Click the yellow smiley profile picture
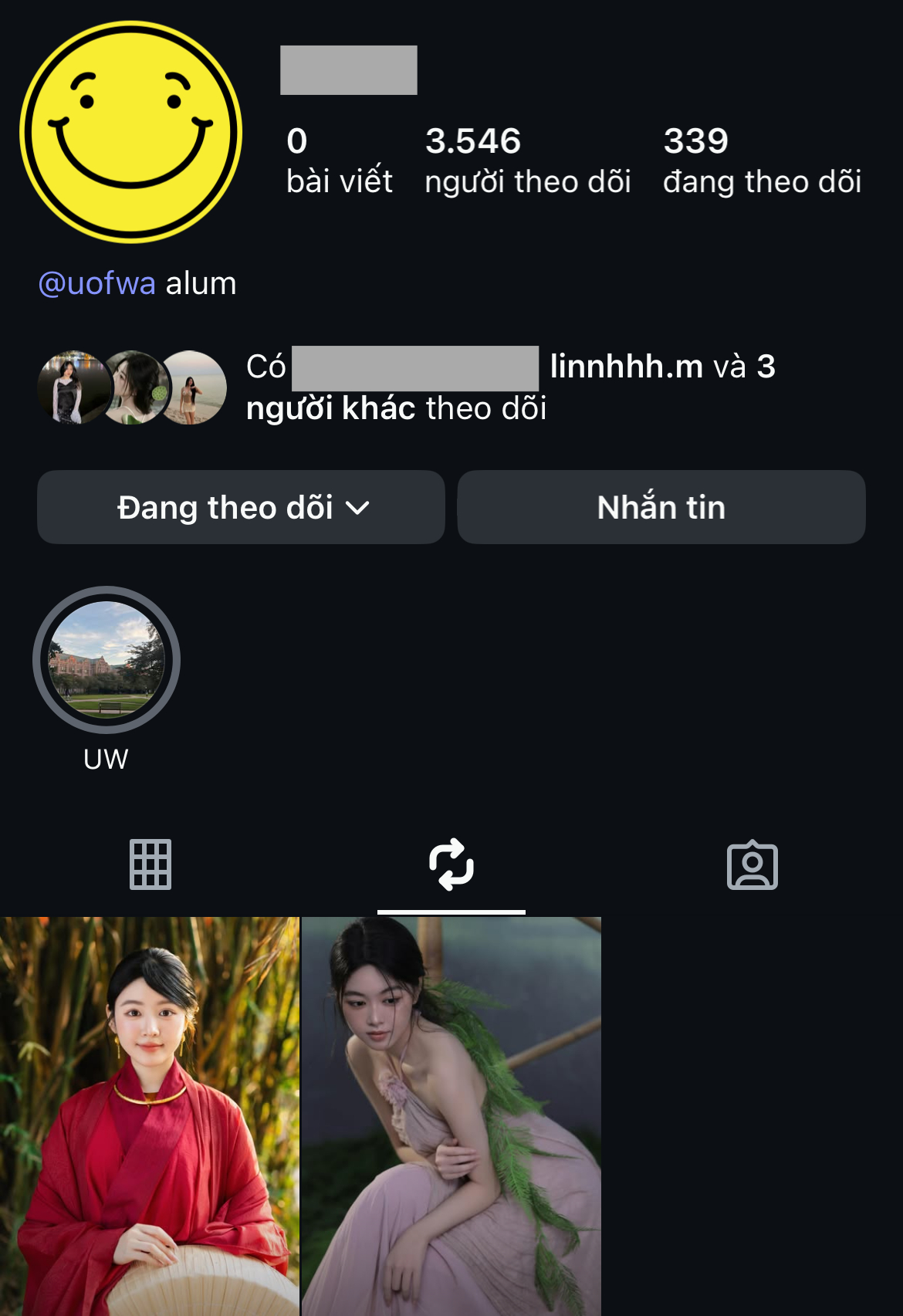903x1316 pixels. [131, 131]
